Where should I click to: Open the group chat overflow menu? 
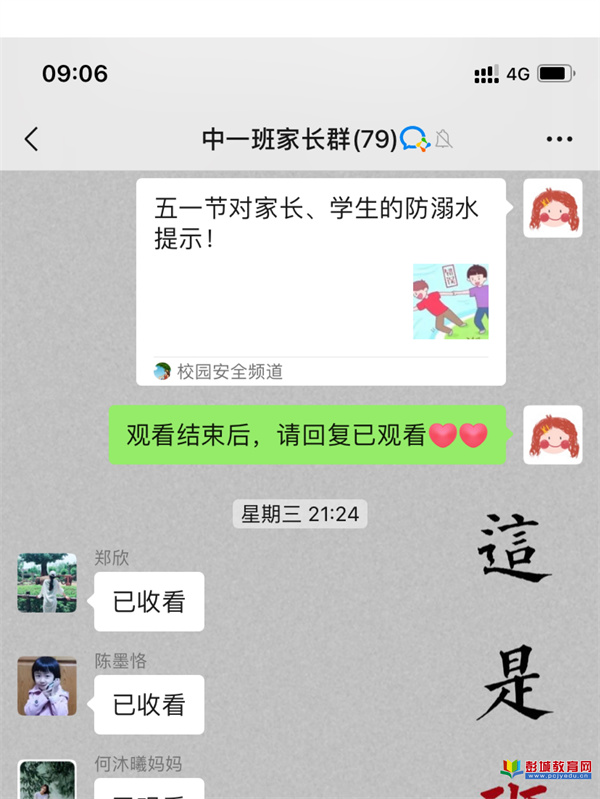(x=559, y=140)
